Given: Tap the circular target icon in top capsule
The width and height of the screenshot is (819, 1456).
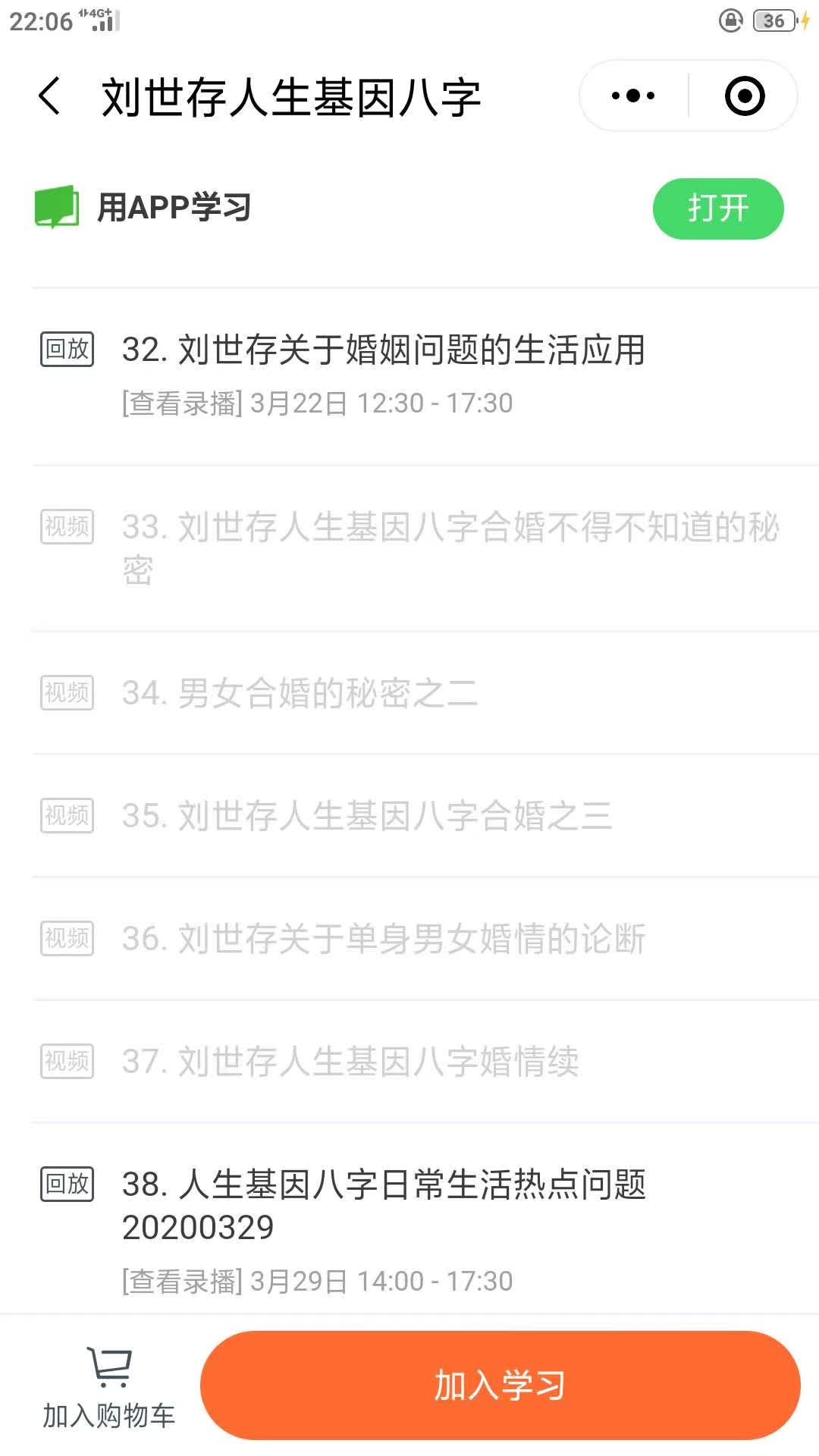Looking at the screenshot, I should [x=744, y=94].
